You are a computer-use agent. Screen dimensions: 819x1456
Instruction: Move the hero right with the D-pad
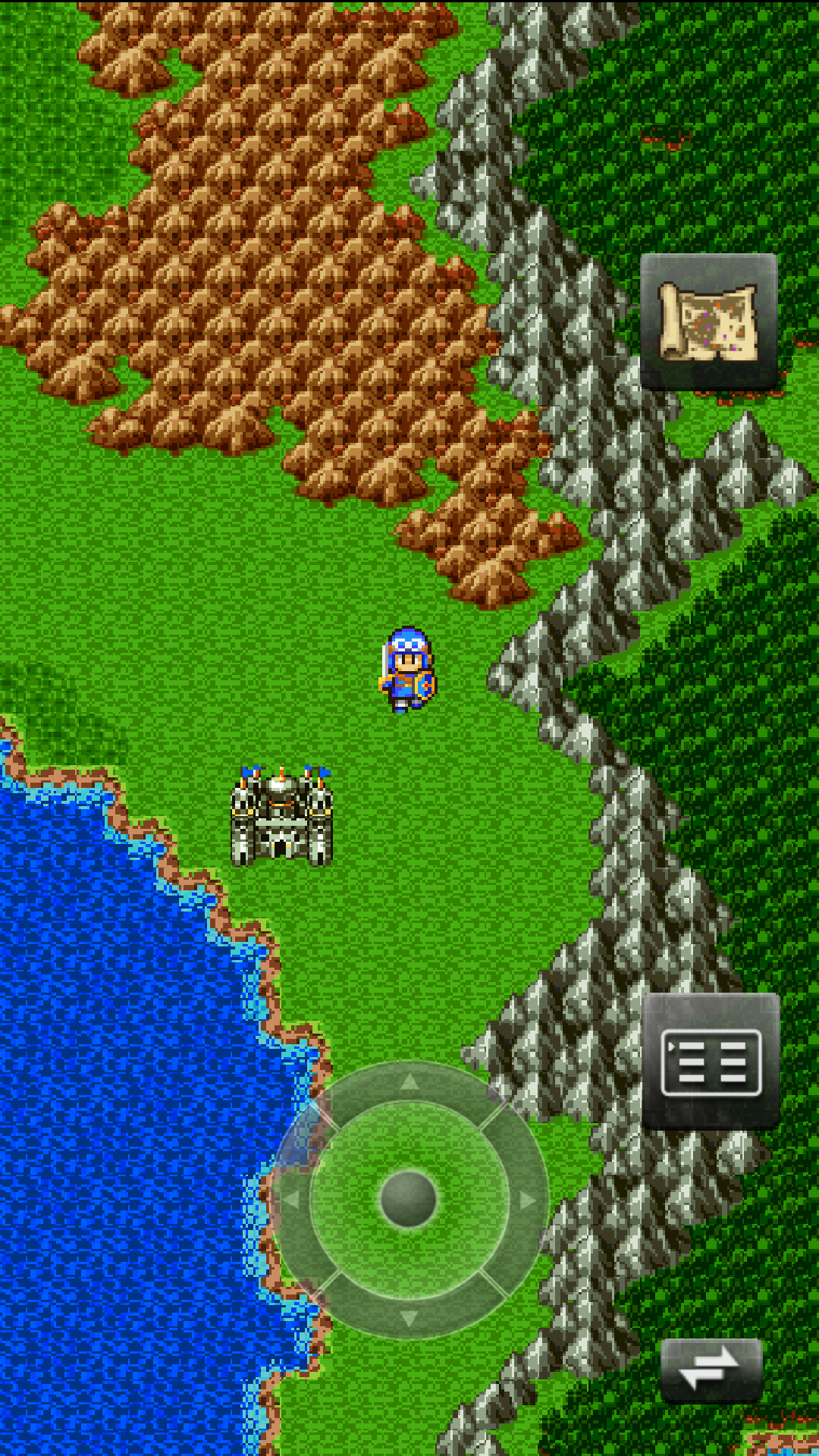coord(527,1200)
